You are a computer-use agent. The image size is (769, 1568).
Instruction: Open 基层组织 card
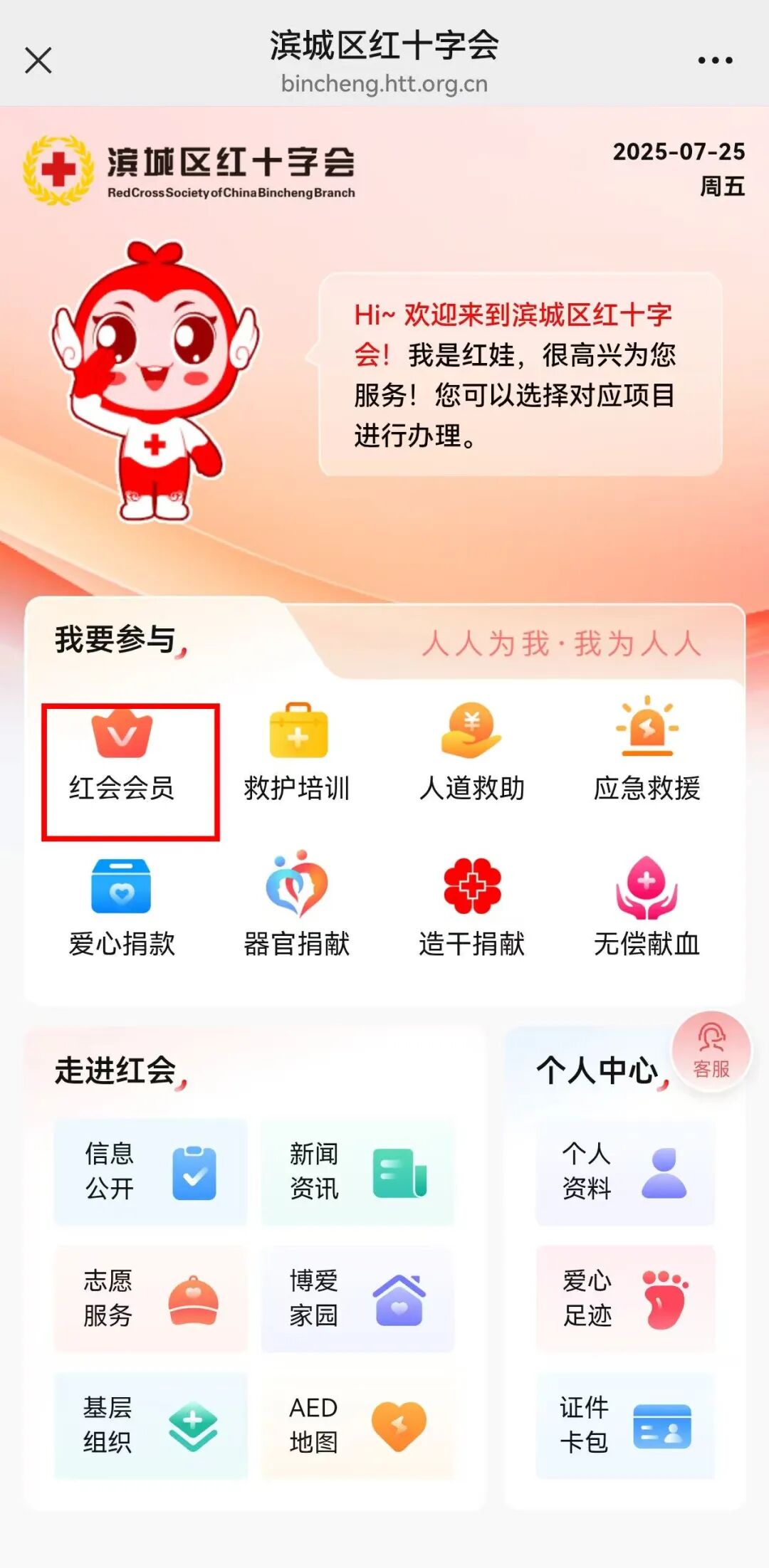click(x=150, y=1425)
